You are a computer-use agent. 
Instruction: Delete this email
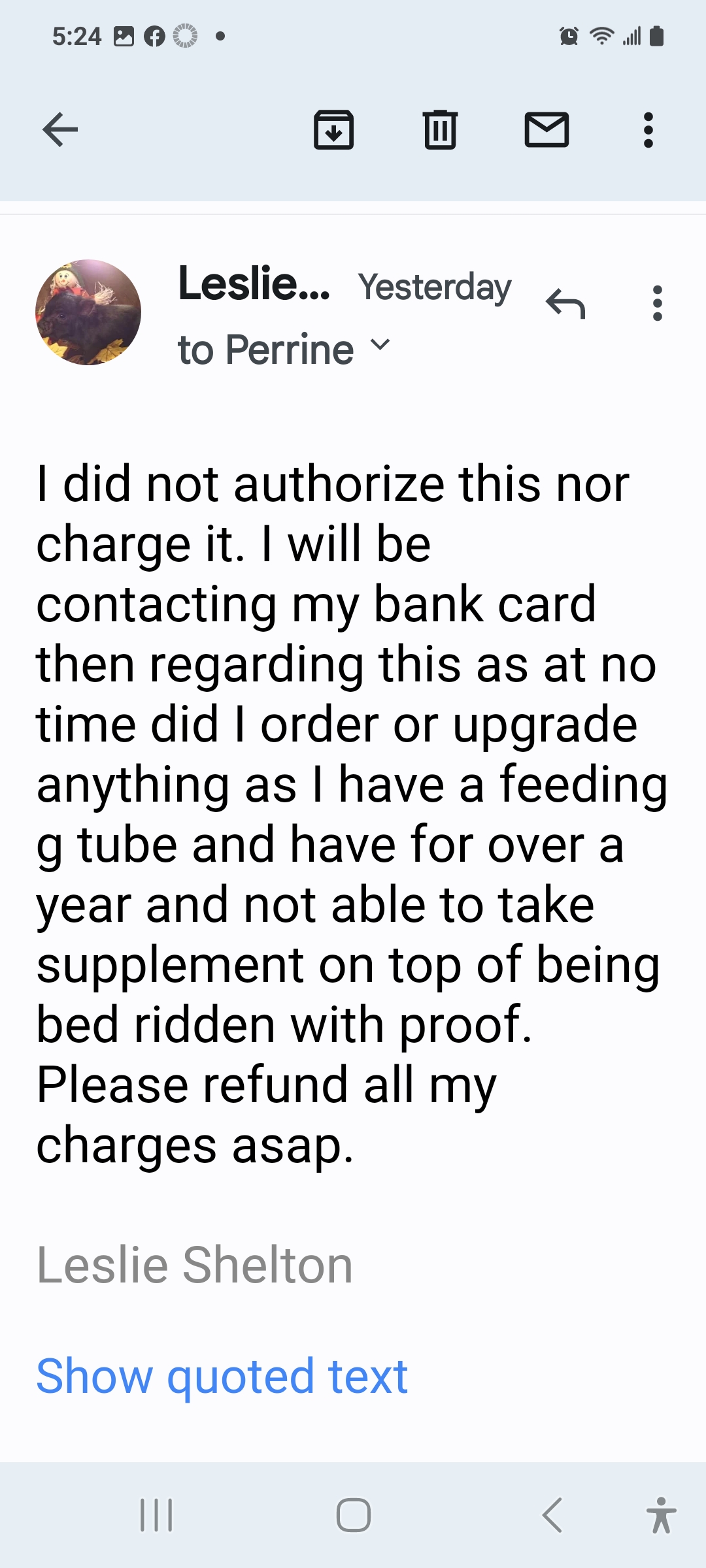coord(440,129)
